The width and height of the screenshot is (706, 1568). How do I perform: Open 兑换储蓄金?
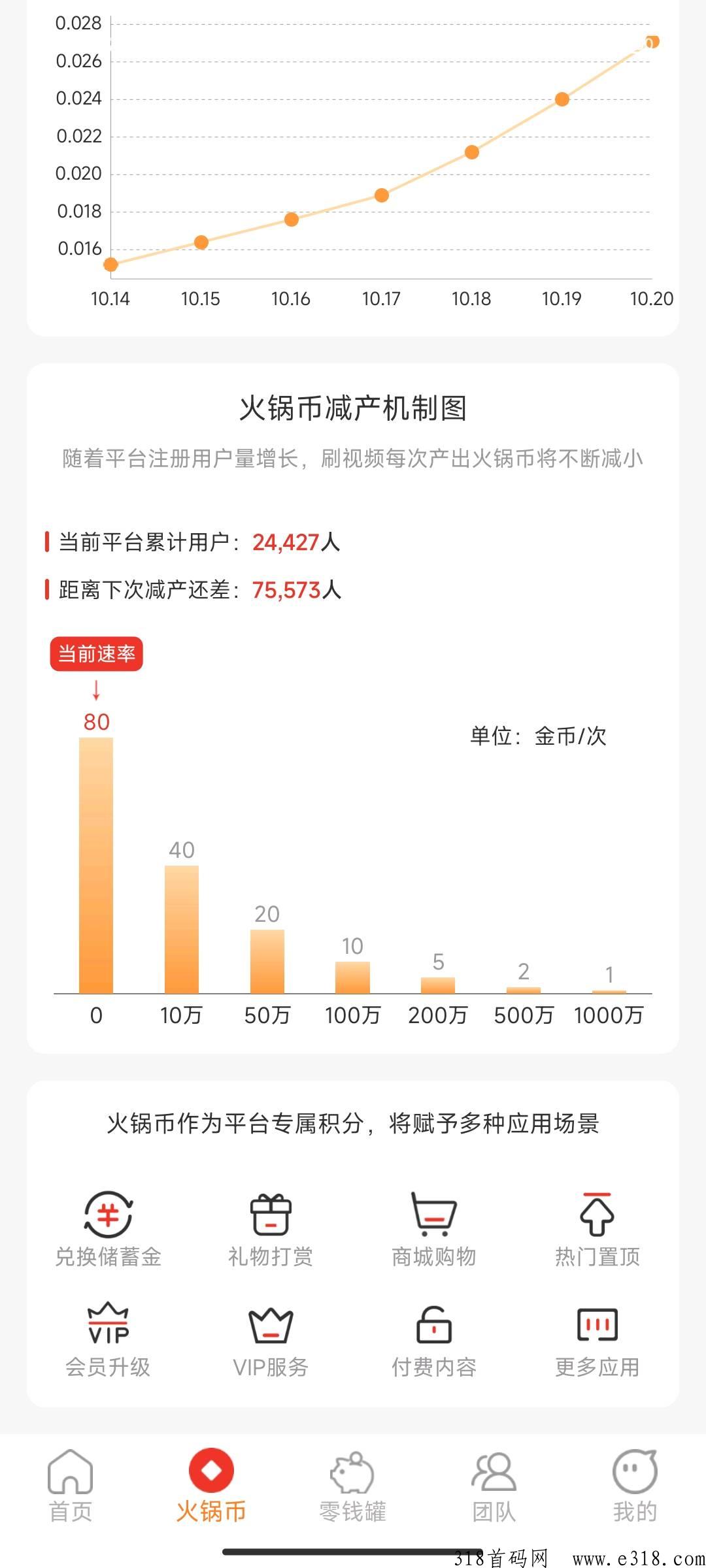(109, 1228)
